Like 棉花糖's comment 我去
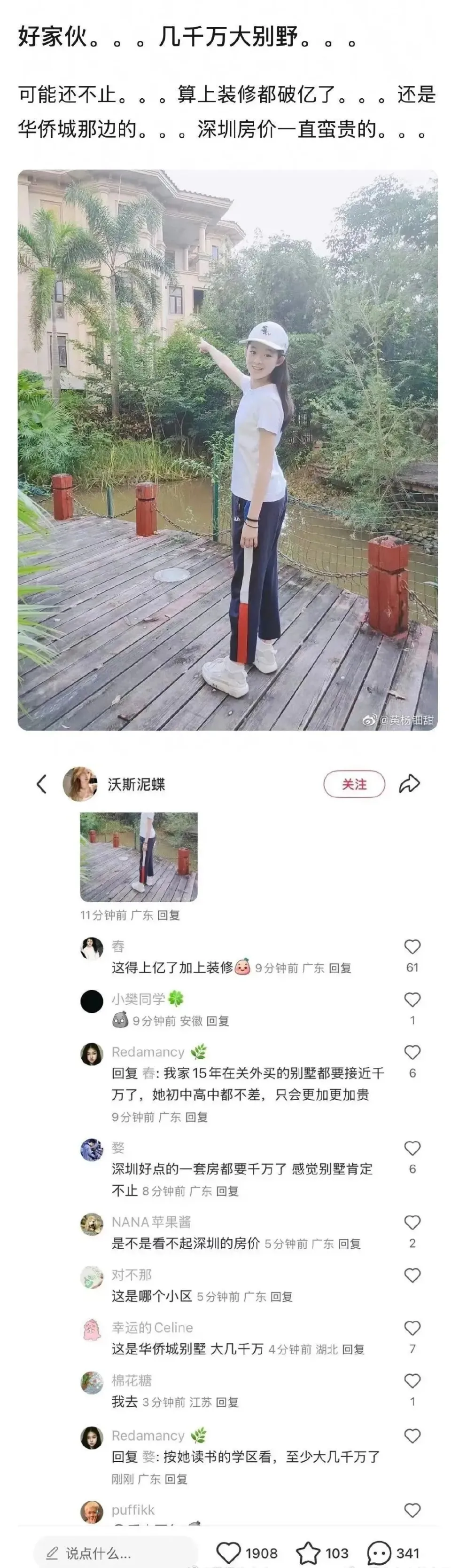The height and width of the screenshot is (1568, 451). (412, 1381)
